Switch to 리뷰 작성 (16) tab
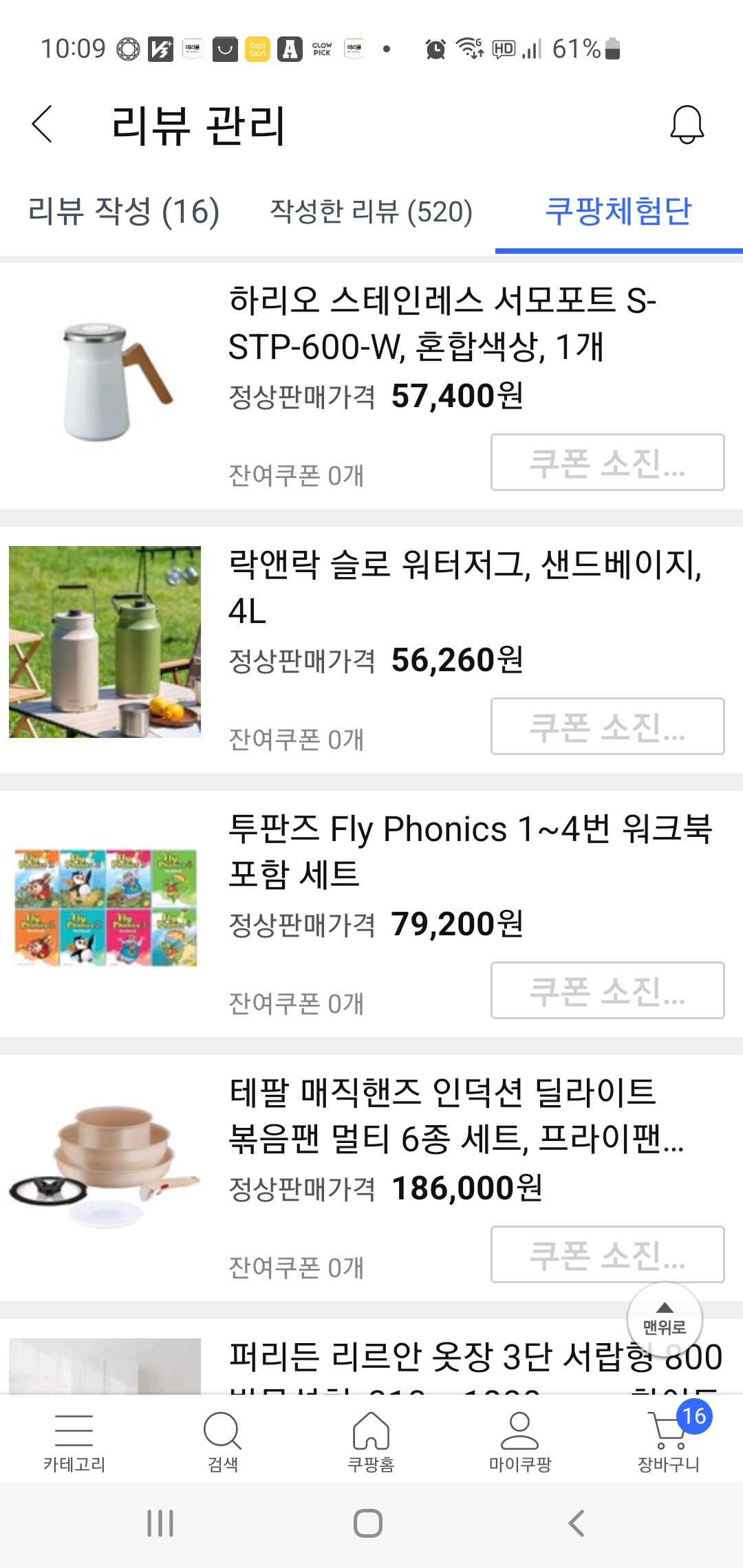This screenshot has width=743, height=1568. (x=124, y=211)
